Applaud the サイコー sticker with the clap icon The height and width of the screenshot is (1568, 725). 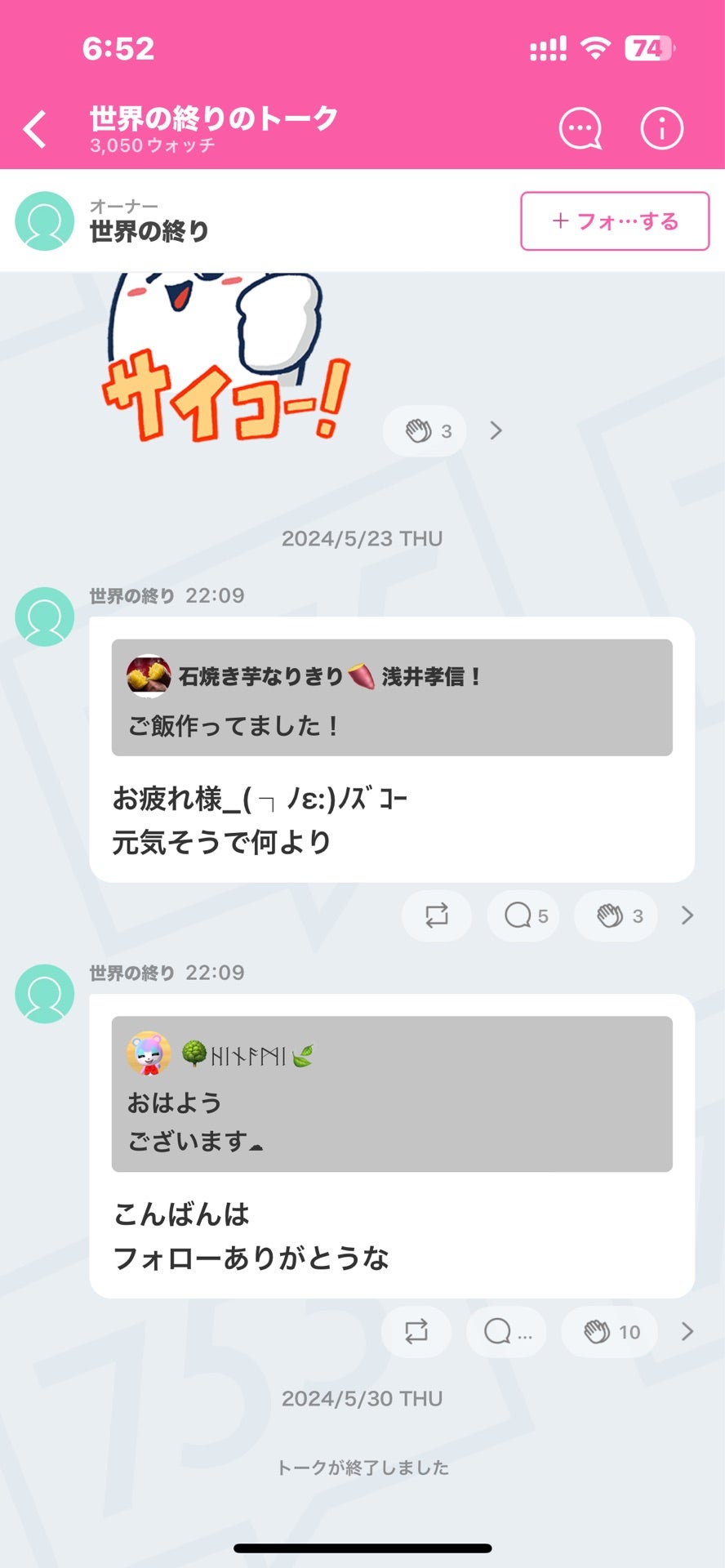pyautogui.click(x=424, y=430)
